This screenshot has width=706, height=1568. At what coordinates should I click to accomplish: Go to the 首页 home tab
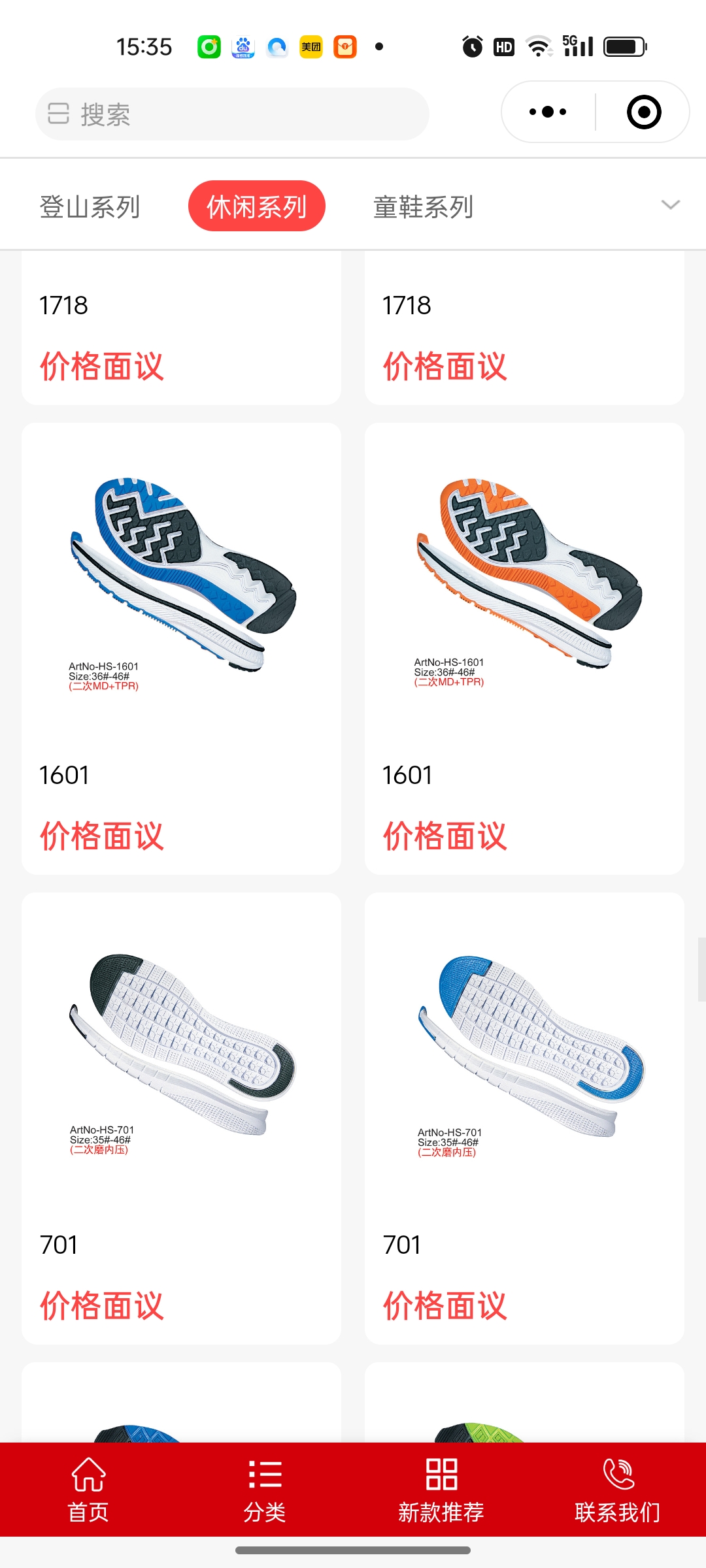pyautogui.click(x=88, y=1490)
